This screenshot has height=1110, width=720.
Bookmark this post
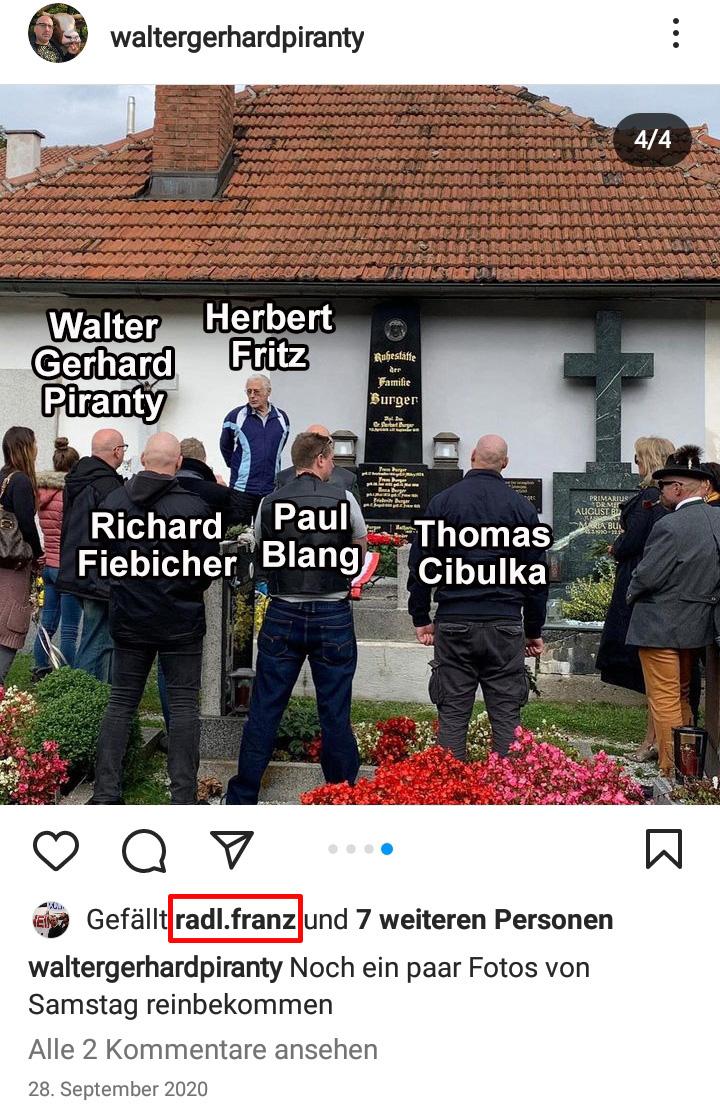(663, 850)
